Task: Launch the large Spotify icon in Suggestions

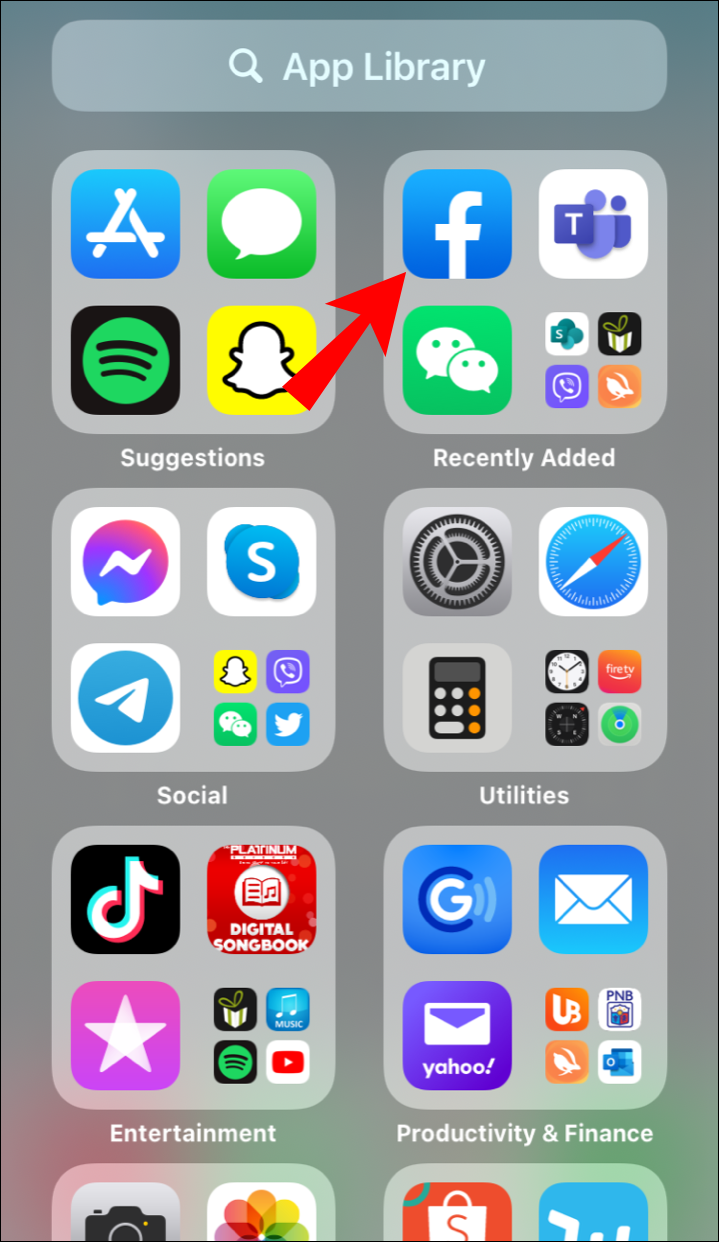Action: [126, 360]
